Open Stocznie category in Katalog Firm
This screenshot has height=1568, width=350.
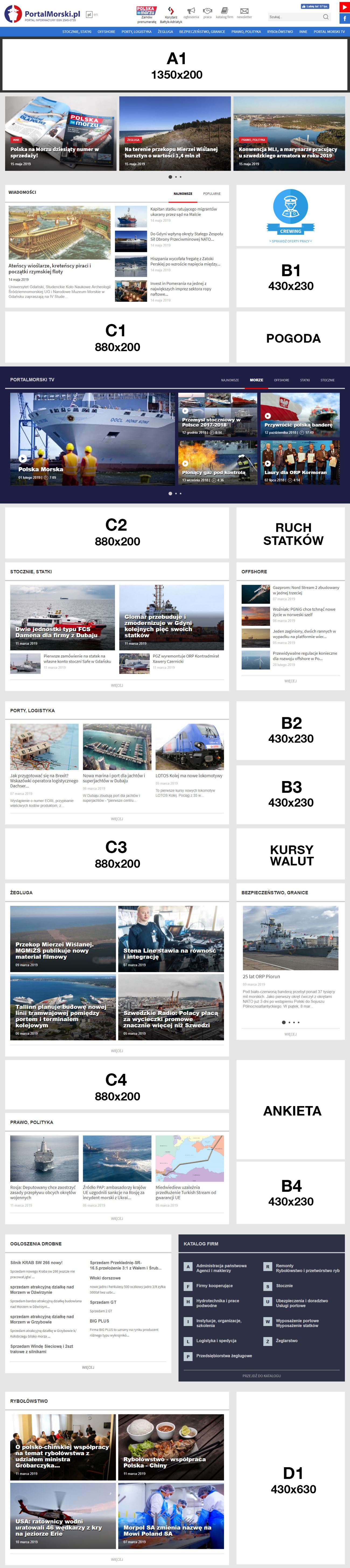[x=284, y=1286]
